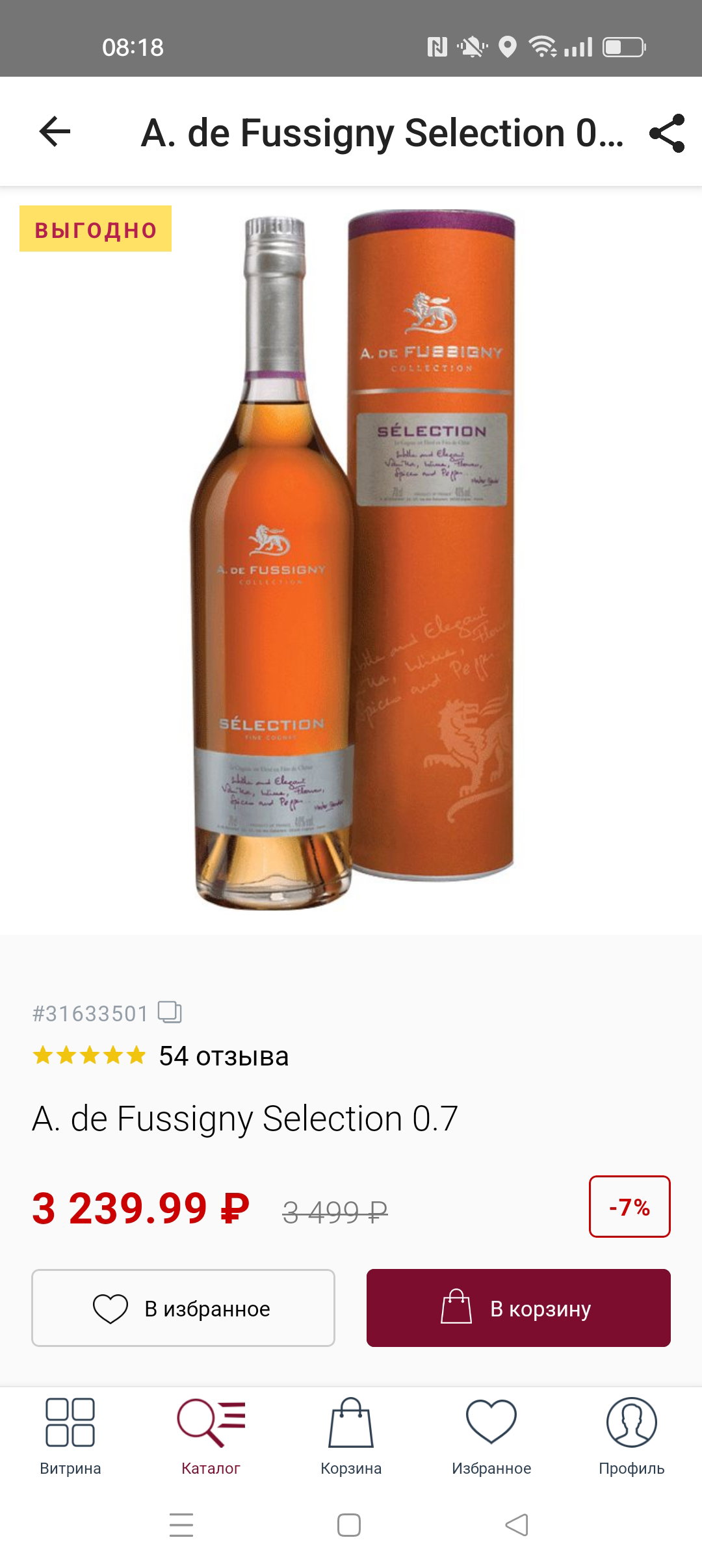The height and width of the screenshot is (1568, 702).
Task: Add product to В избранное
Action: (x=183, y=1308)
